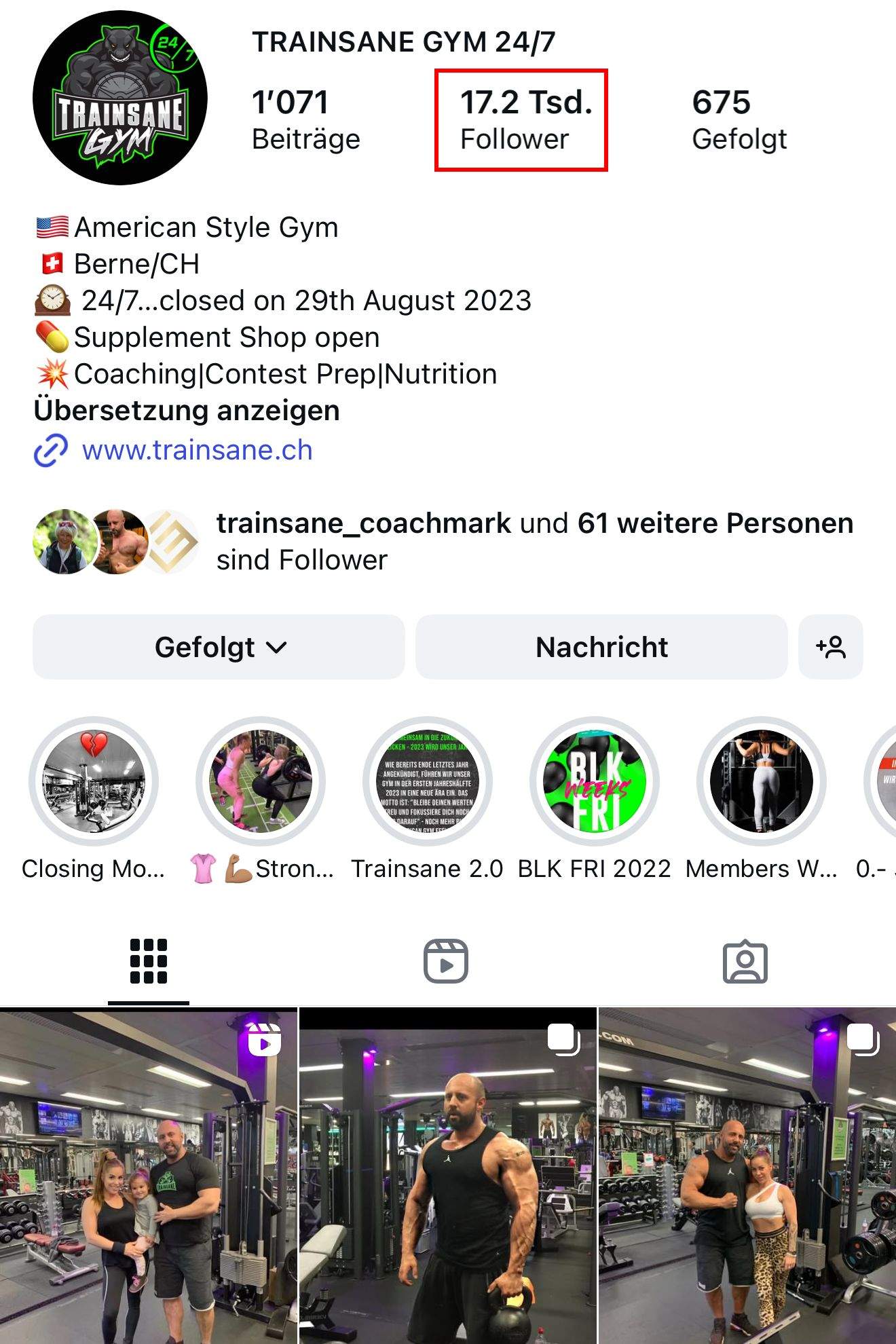
Task: Open the www.trainsane.ch website link
Action: click(x=197, y=451)
